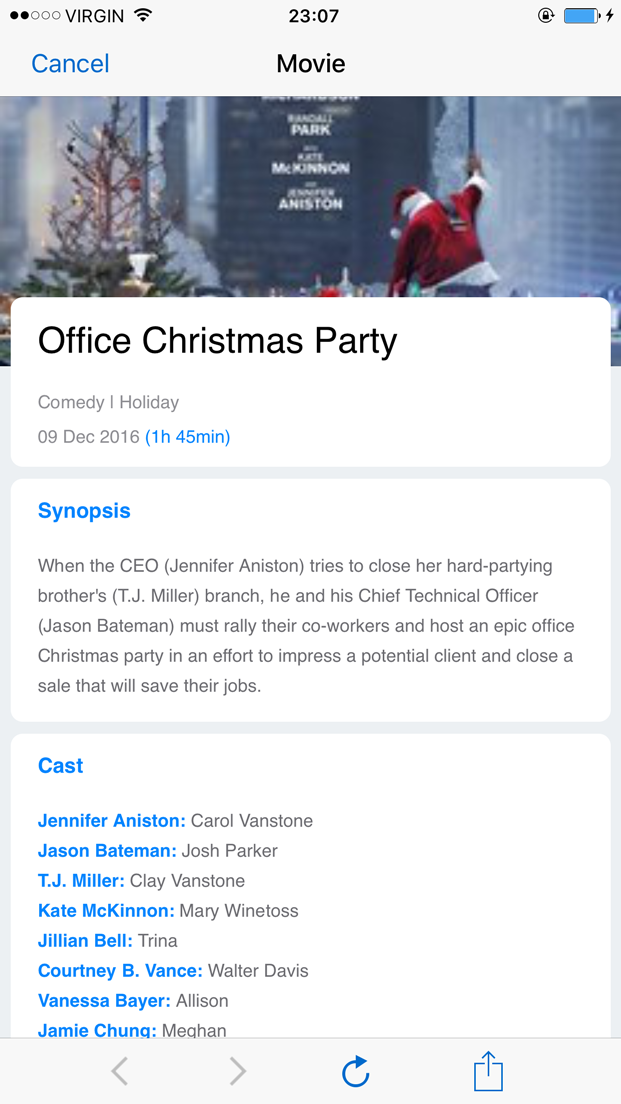
Task: Go forward to the next page
Action: [x=237, y=1071]
